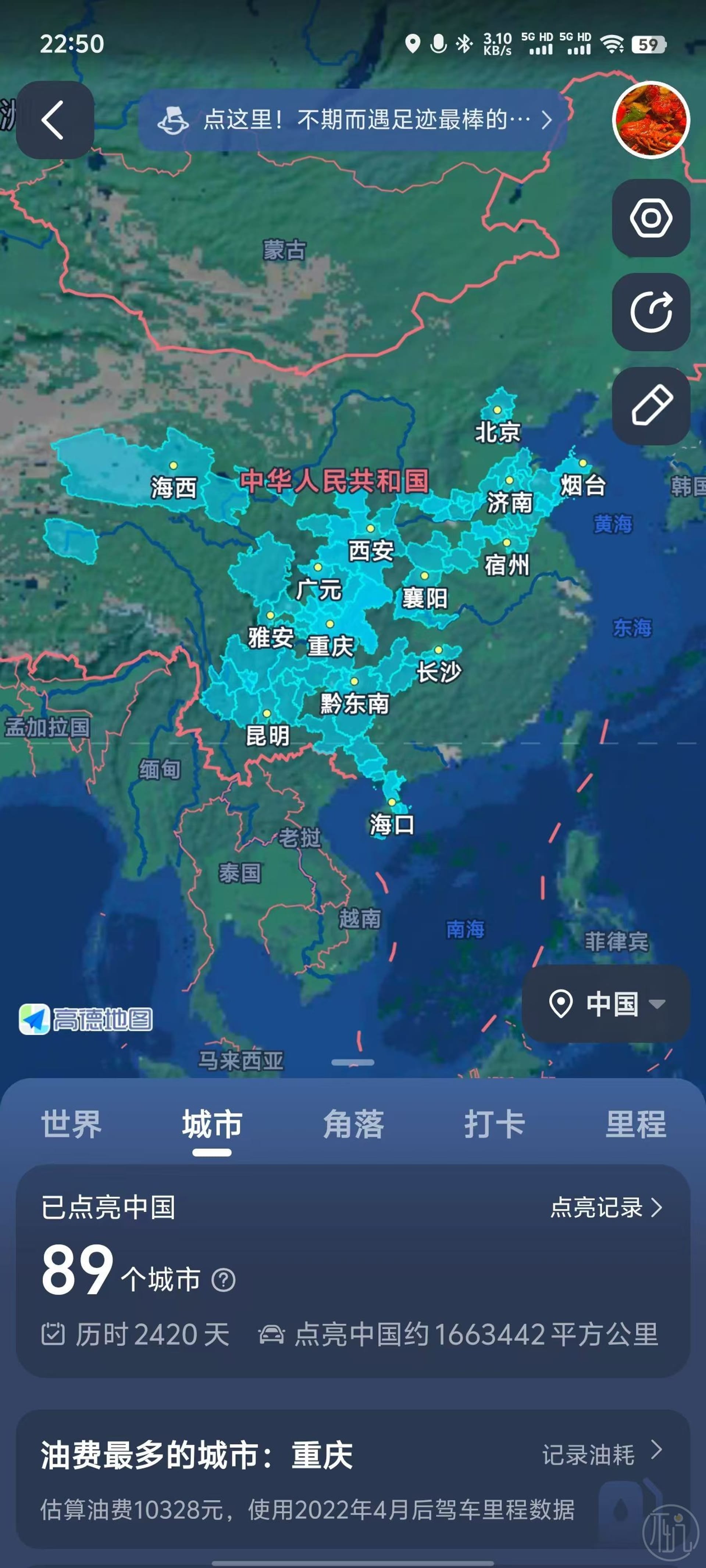Select the 城市 tab

coord(212,1124)
